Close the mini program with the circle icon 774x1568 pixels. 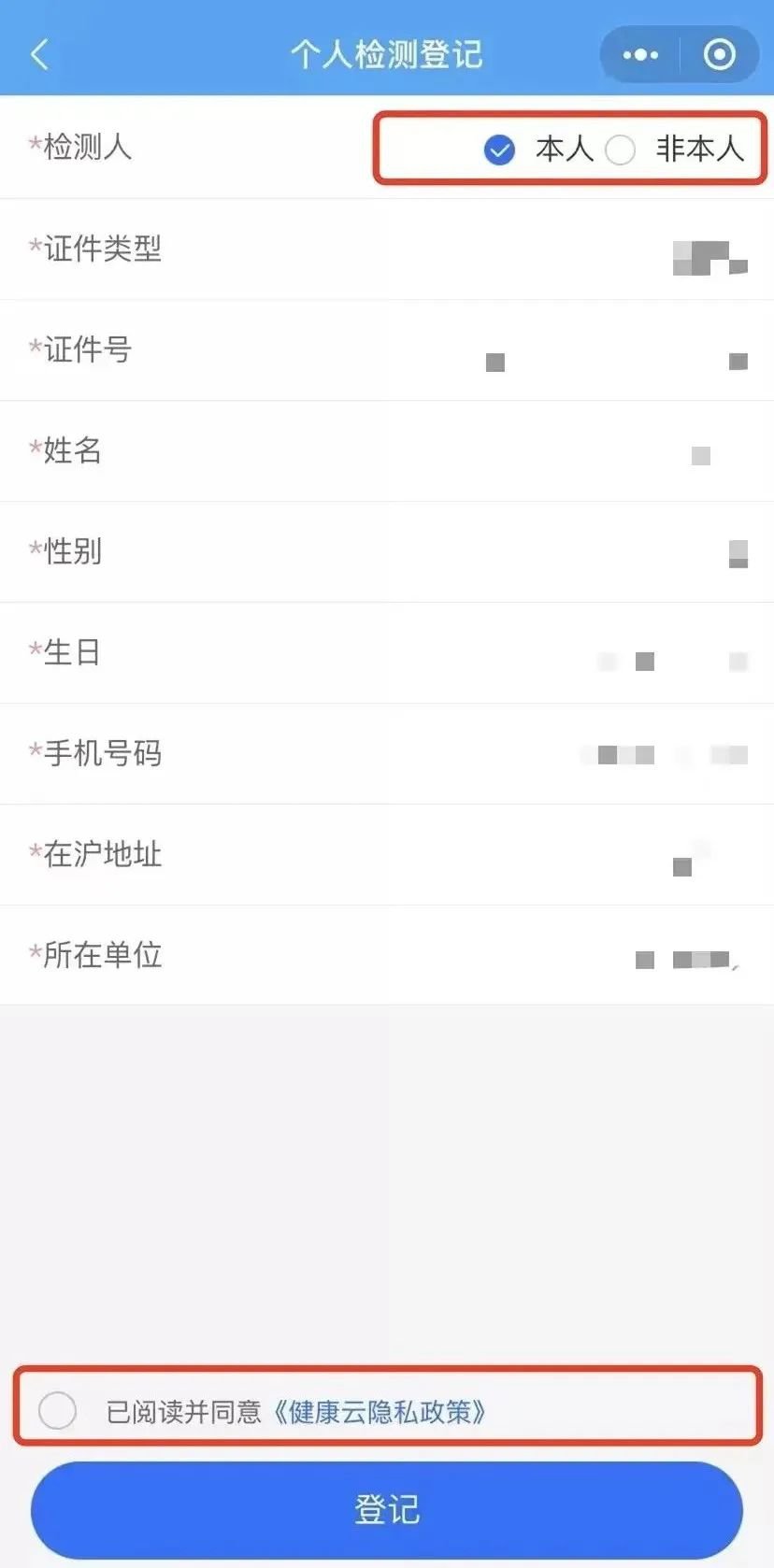[719, 55]
